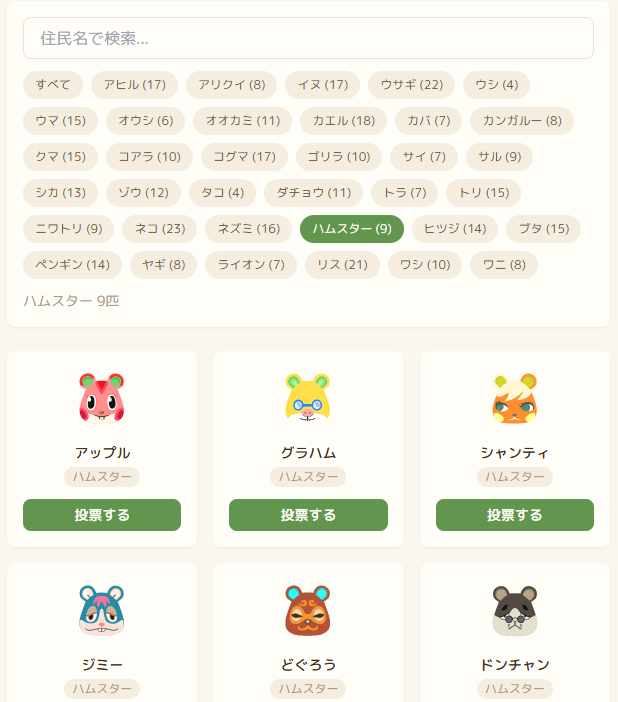Screen dimensions: 618x702
Task: Filter residents by カエル (18)
Action: coord(343,121)
